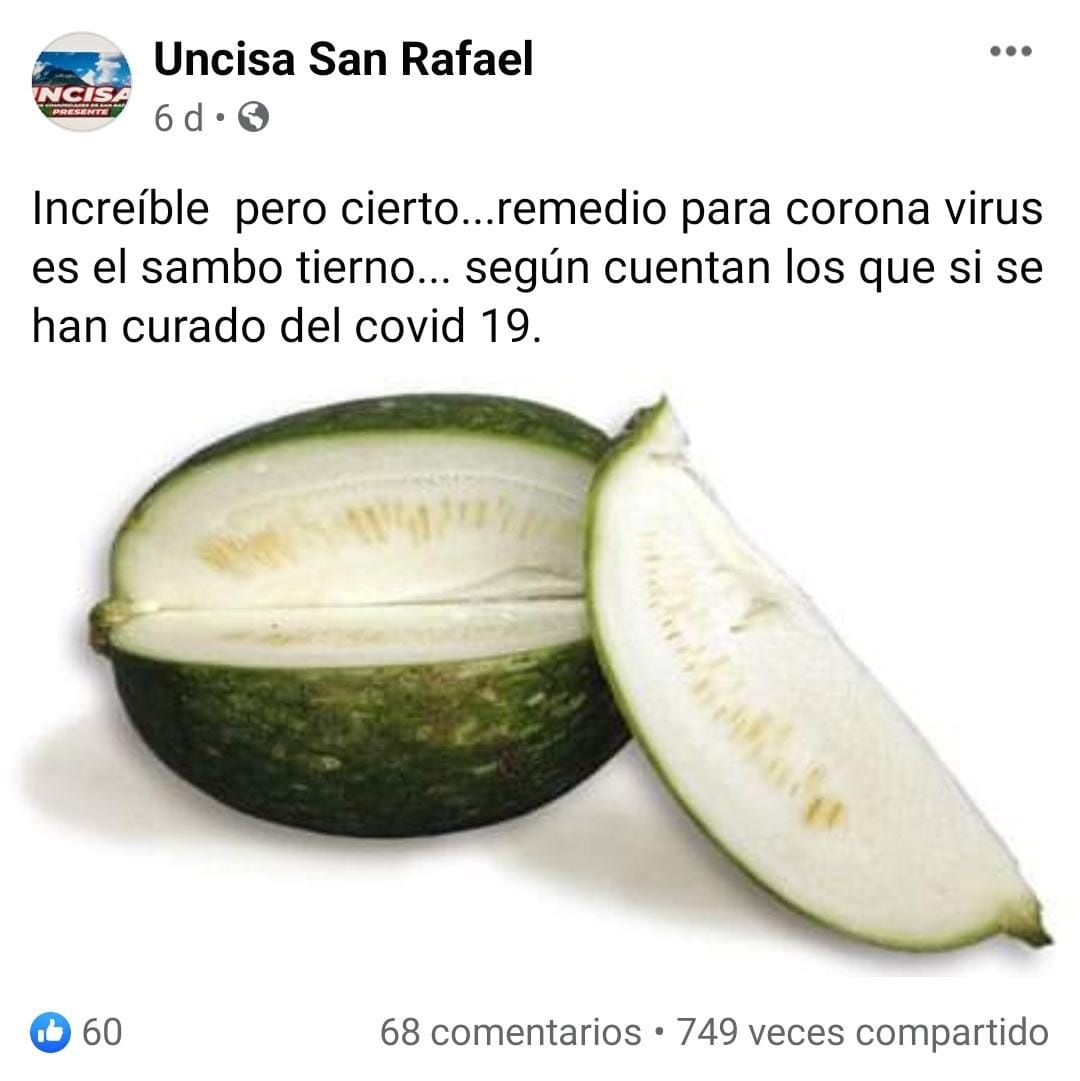View the 60 reactions list
This screenshot has width=1080, height=1081.
pyautogui.click(x=77, y=1031)
